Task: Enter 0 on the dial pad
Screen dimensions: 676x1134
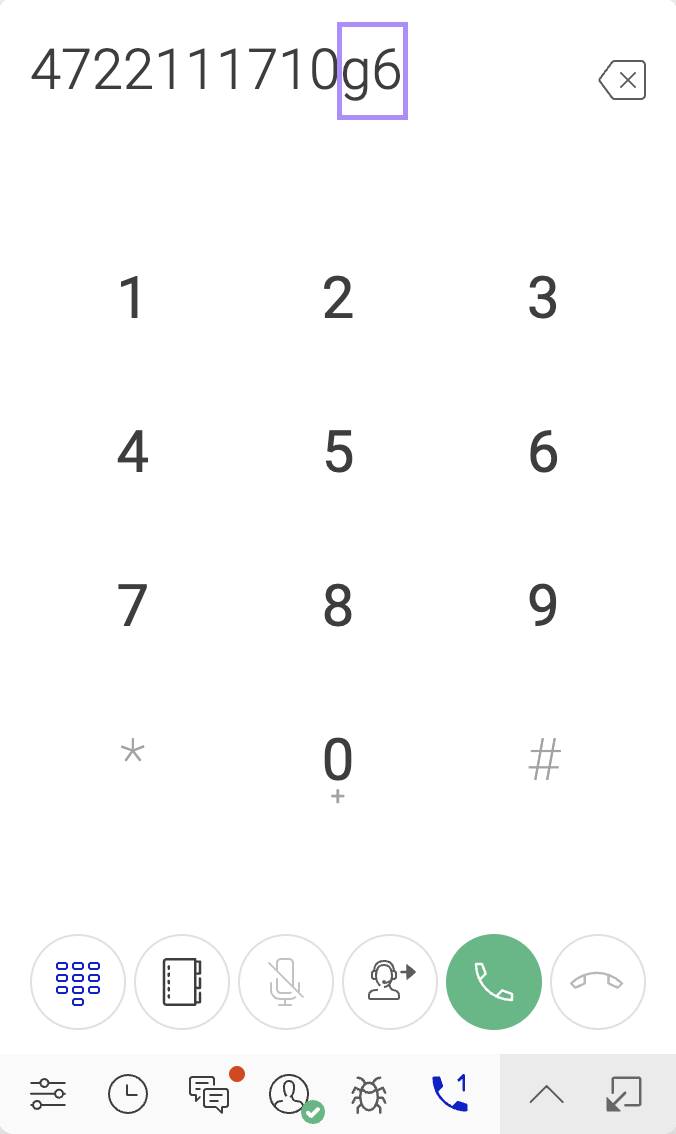Action: 338,762
